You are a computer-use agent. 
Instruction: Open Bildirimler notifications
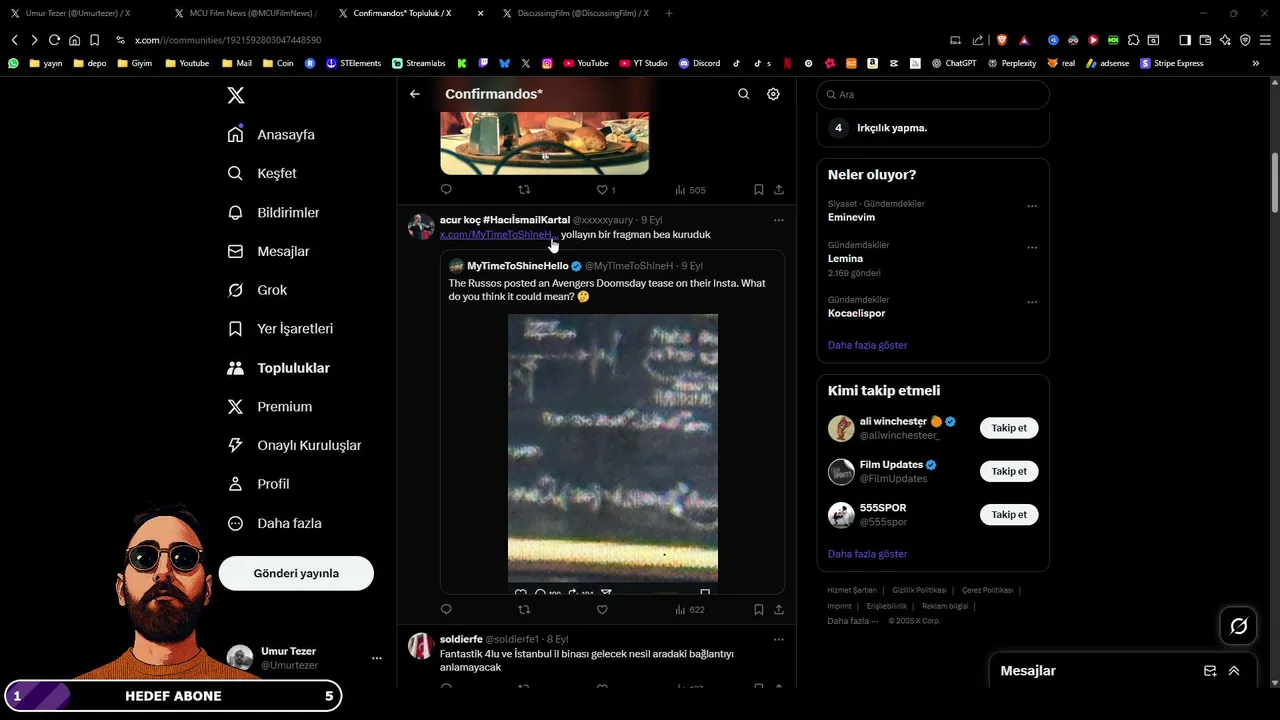[x=288, y=212]
